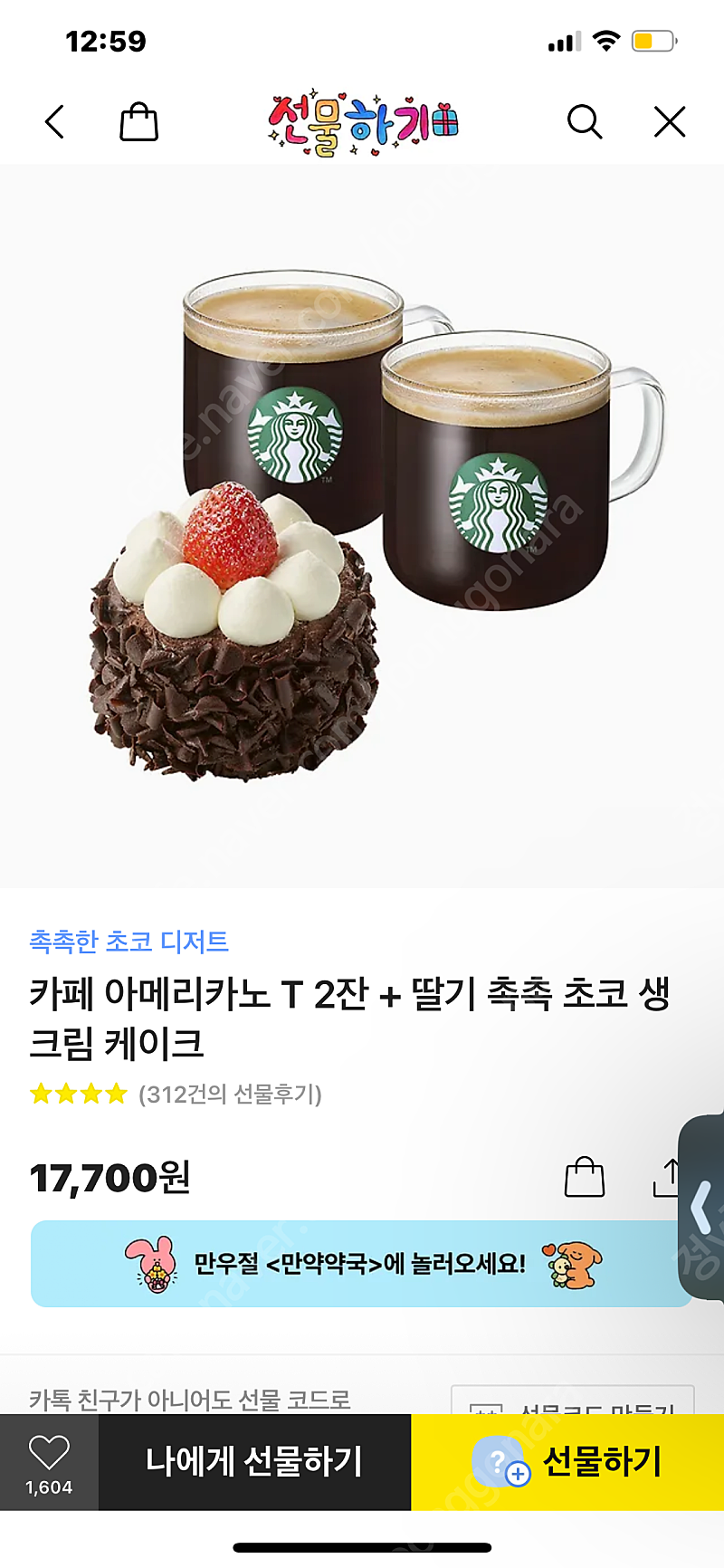The image size is (724, 1568).
Task: Open the shopping bag in the header
Action: click(138, 122)
